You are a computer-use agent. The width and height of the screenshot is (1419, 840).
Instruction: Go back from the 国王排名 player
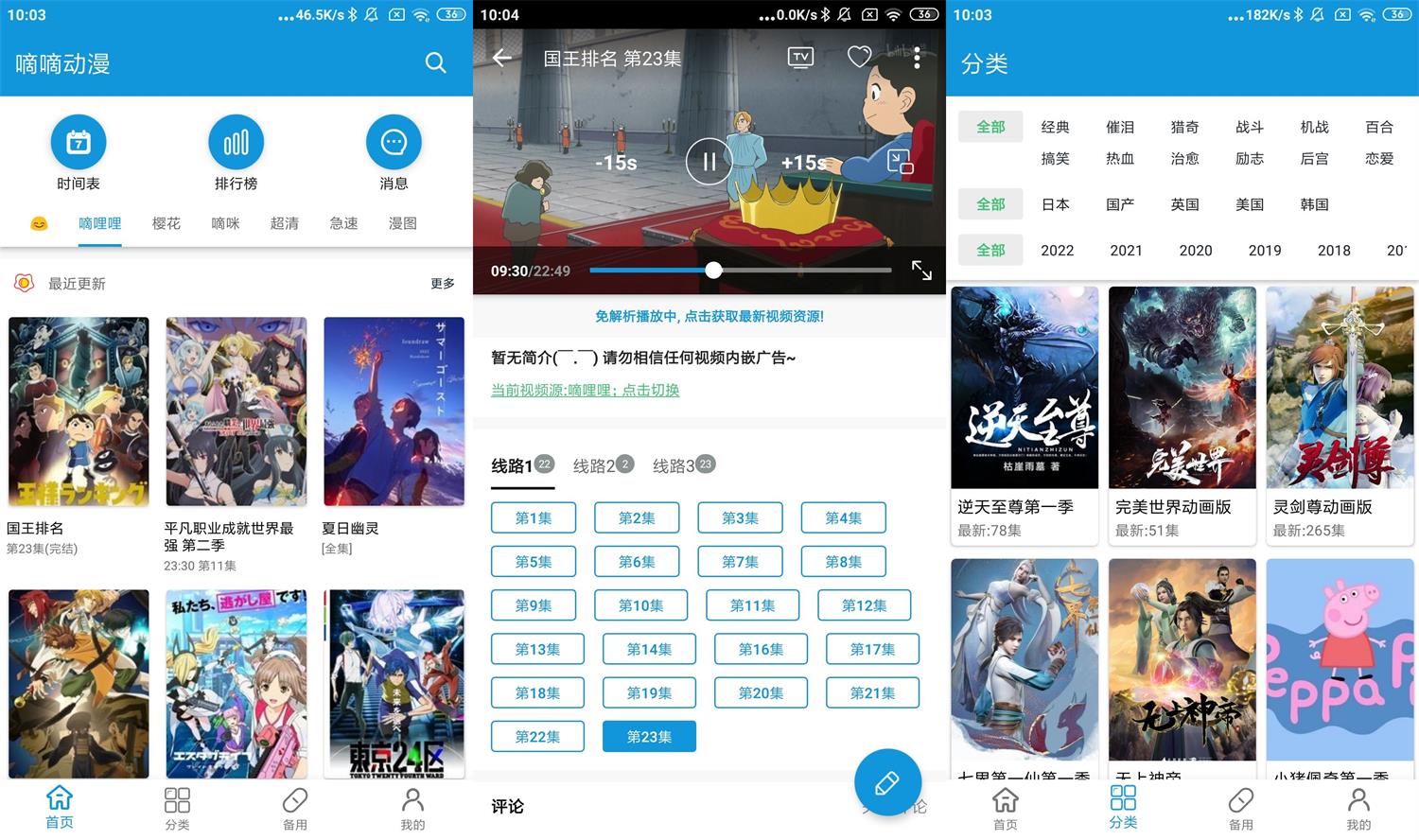(502, 59)
